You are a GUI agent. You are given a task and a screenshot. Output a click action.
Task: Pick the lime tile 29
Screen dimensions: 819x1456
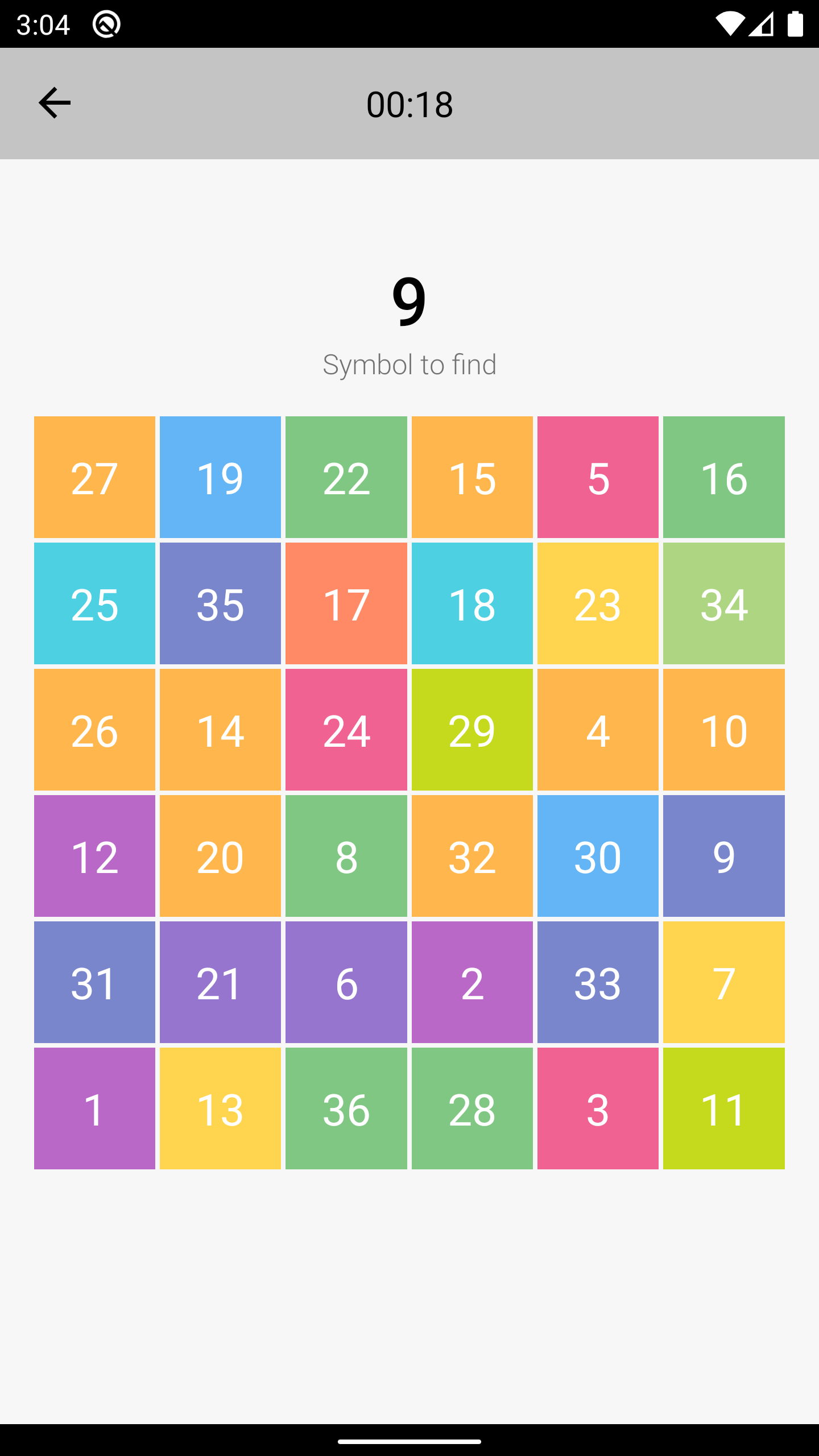point(472,730)
